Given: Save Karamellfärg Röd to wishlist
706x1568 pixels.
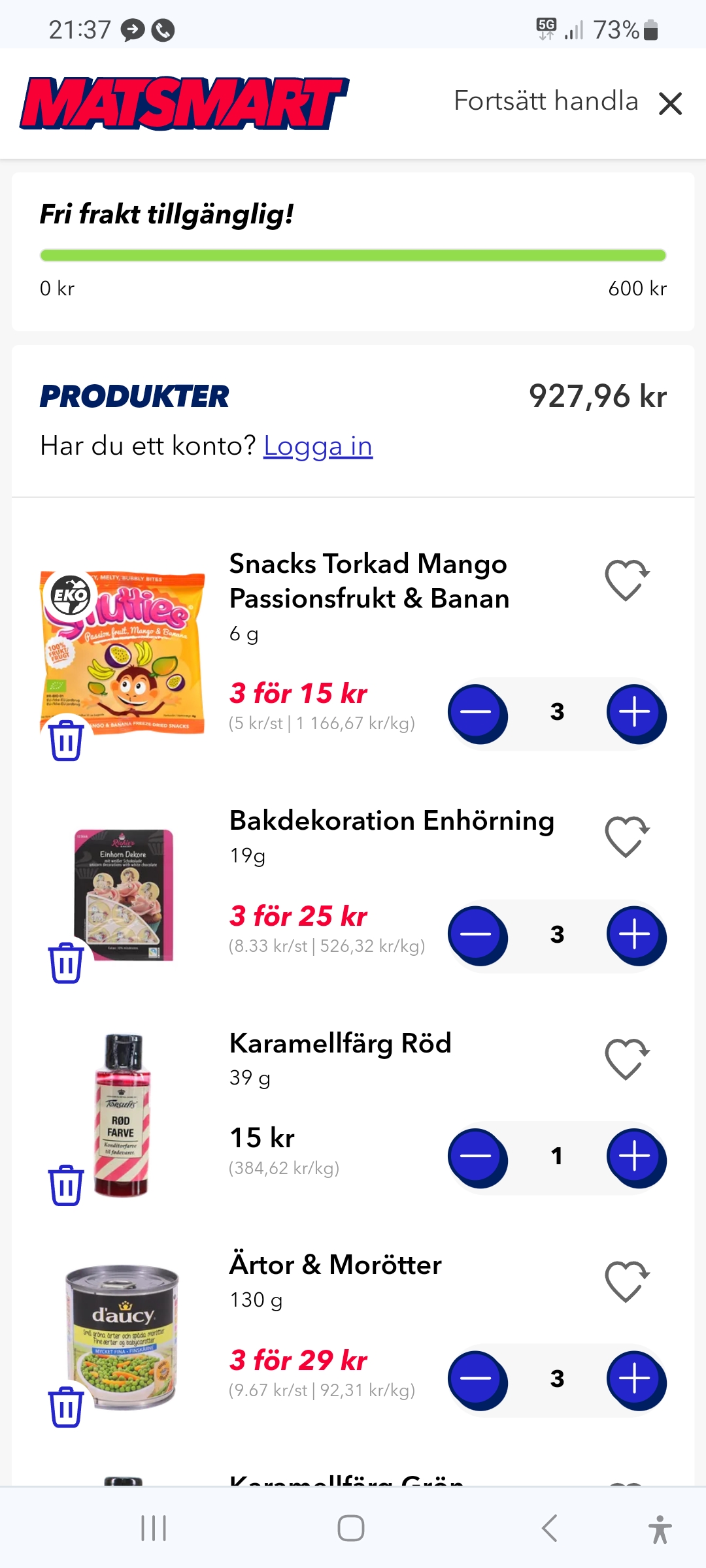Looking at the screenshot, I should point(626,1059).
